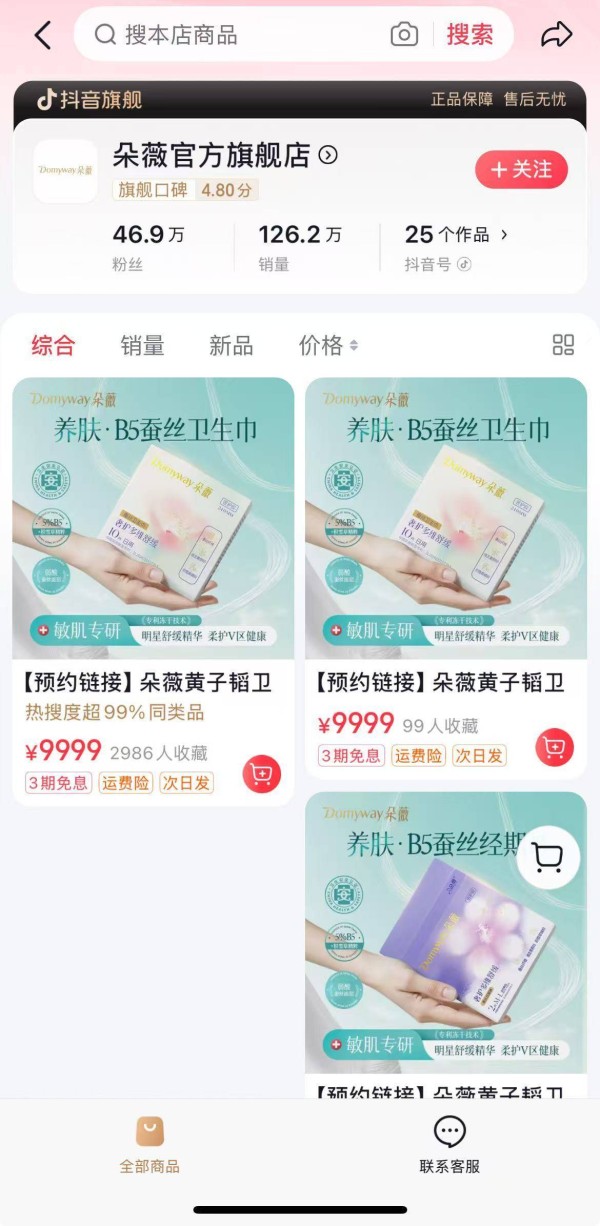Open camera image search
Screen dimensions: 600x1226
click(404, 36)
